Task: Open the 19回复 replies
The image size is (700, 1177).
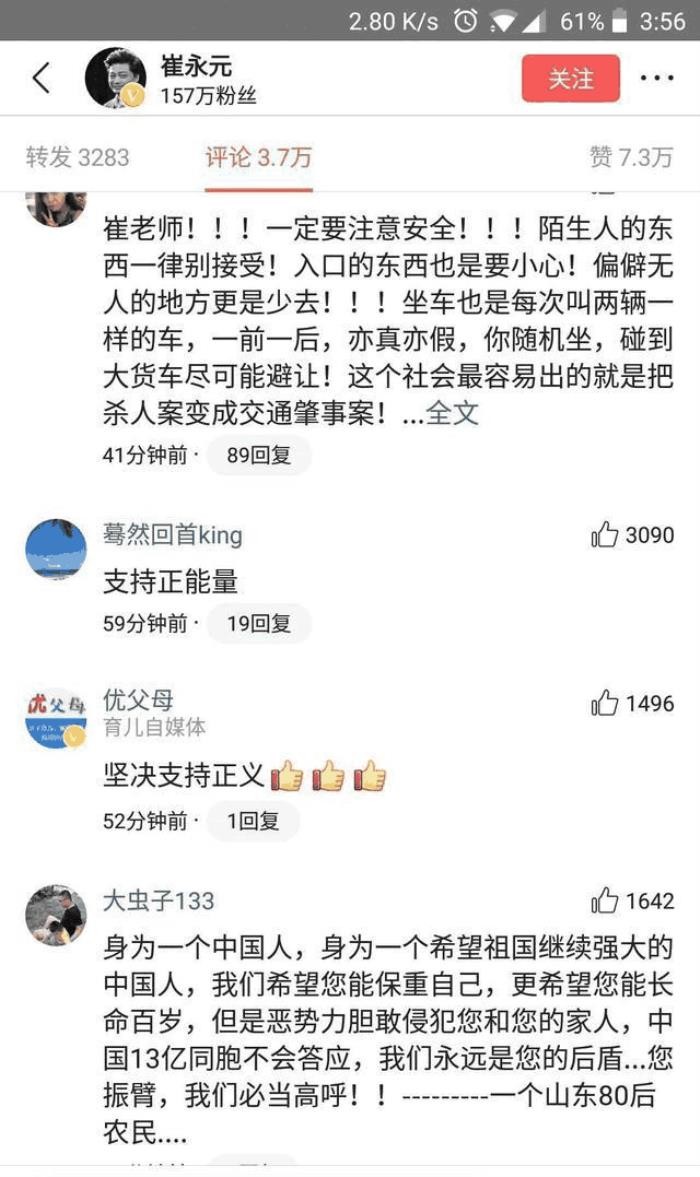Action: (258, 624)
